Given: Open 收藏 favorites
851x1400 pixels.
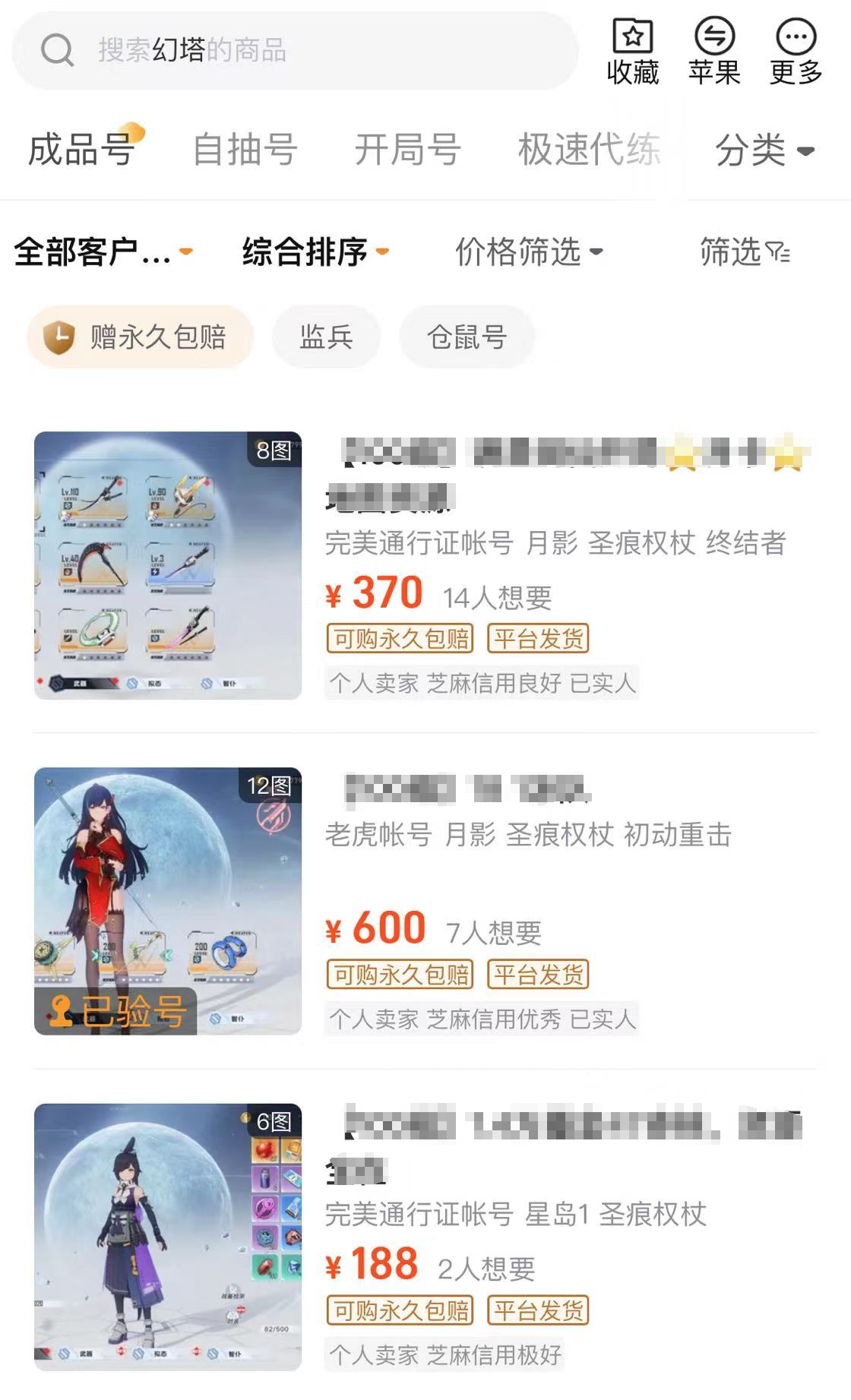Looking at the screenshot, I should coord(633,51).
